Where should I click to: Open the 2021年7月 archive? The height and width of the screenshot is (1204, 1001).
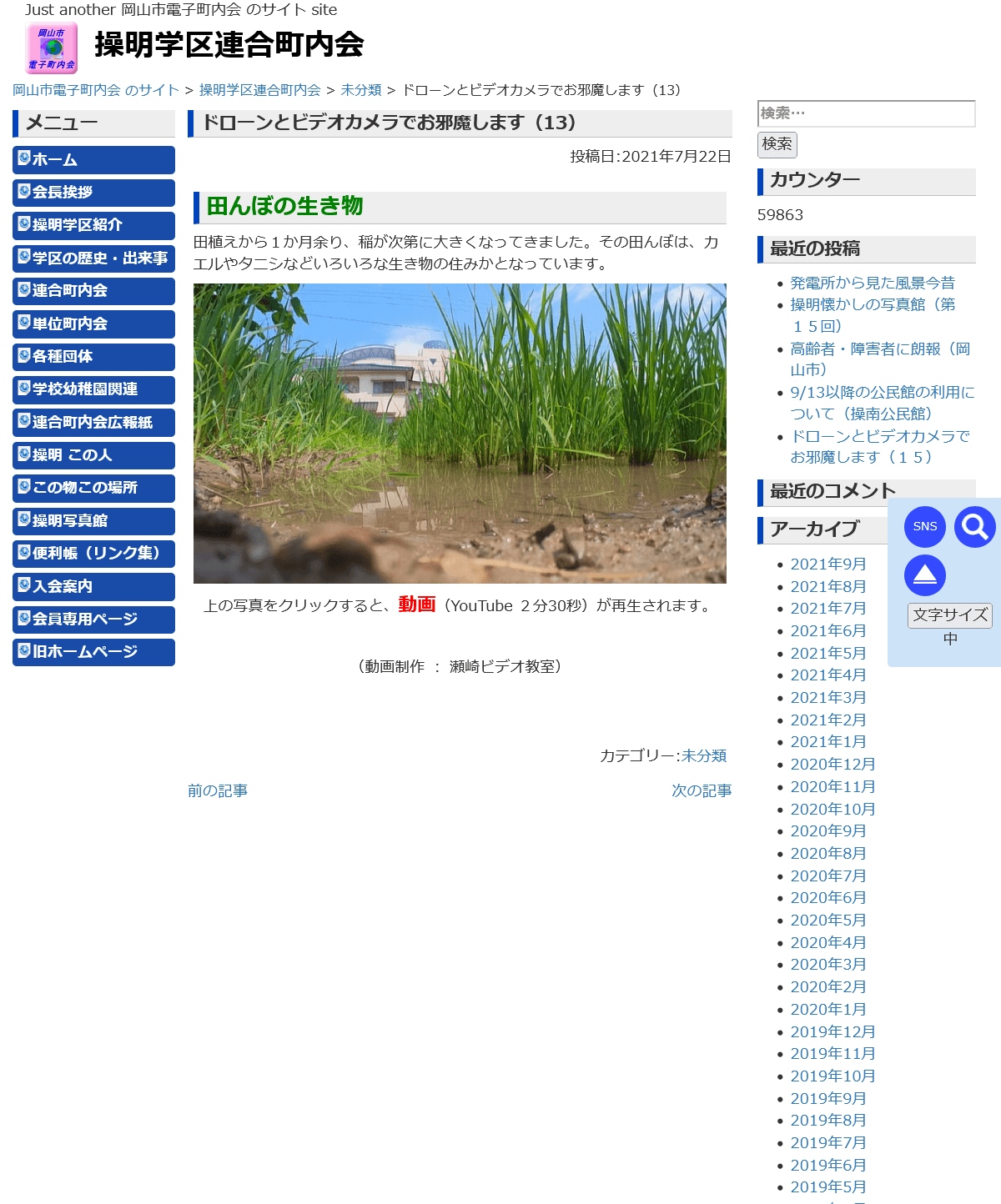(827, 609)
